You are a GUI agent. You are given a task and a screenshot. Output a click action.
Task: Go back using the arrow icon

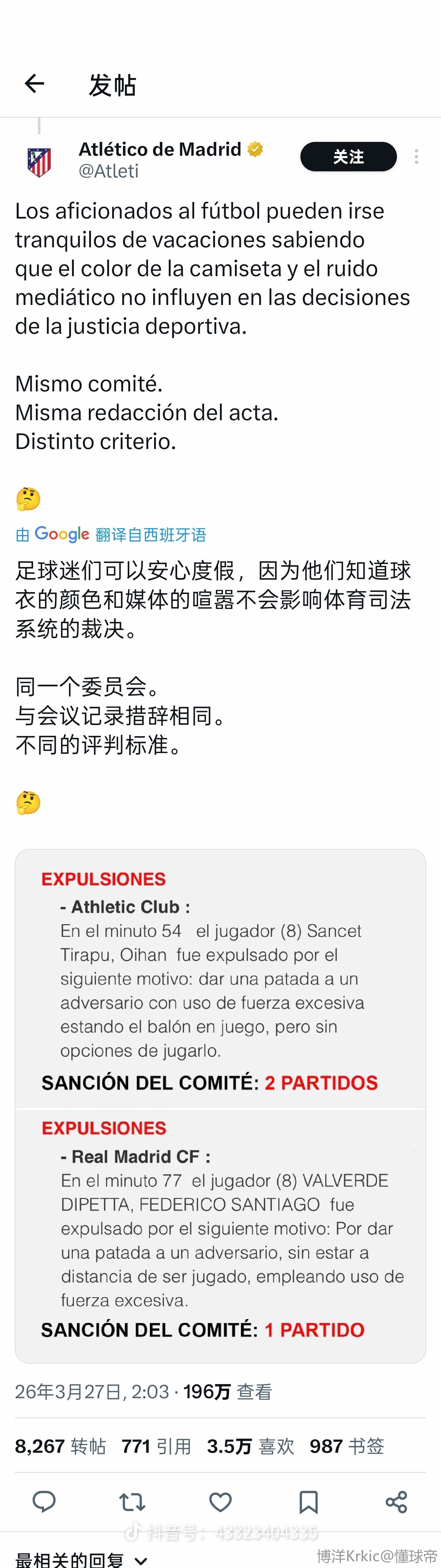tap(35, 84)
